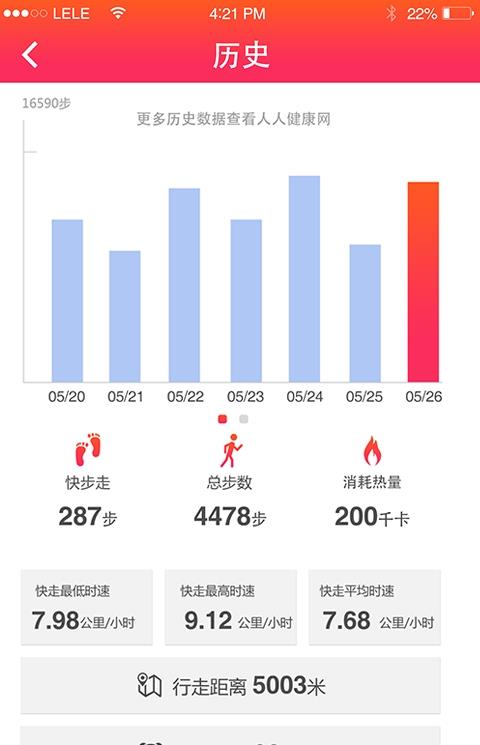Switch to the second chart page dot
The image size is (480, 745).
244,419
